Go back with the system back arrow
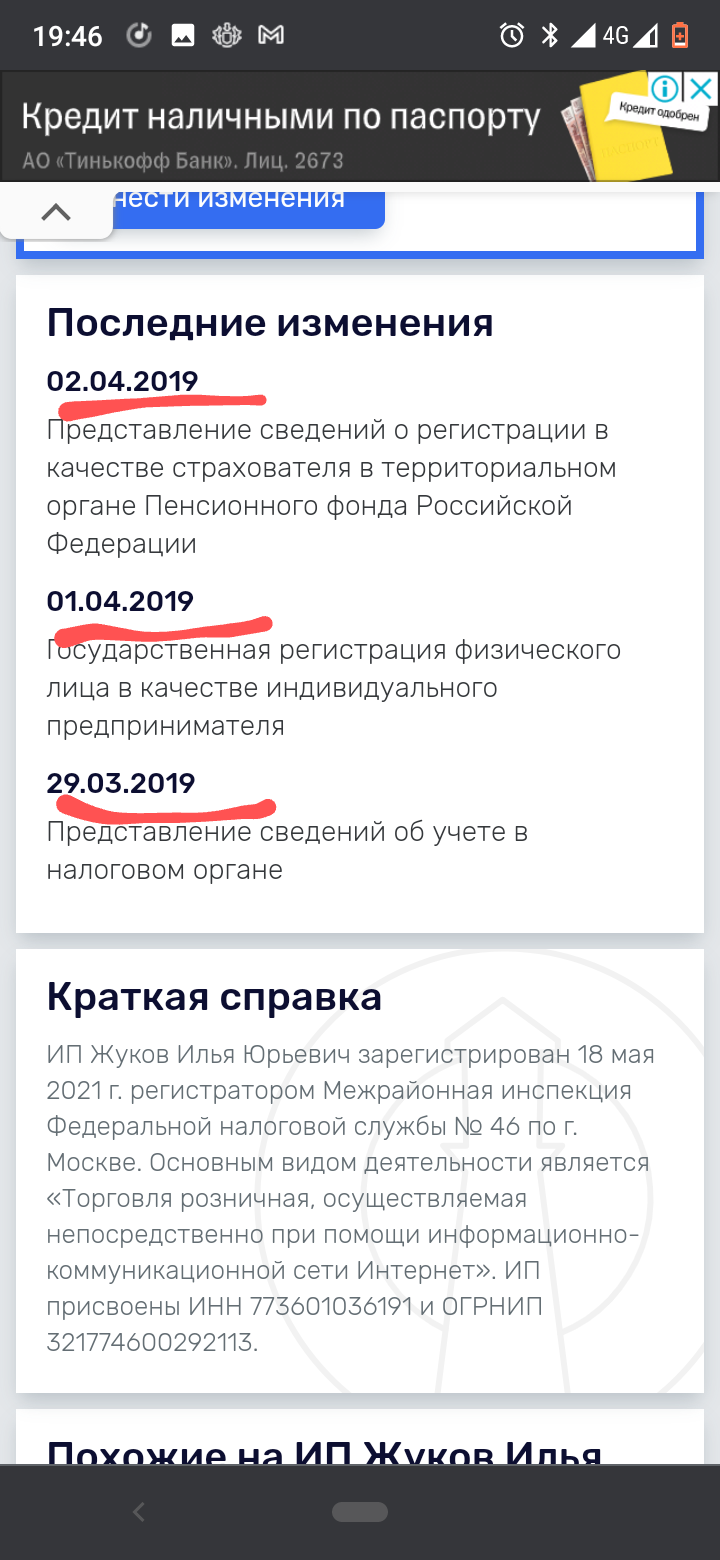720x1560 pixels. click(139, 1513)
